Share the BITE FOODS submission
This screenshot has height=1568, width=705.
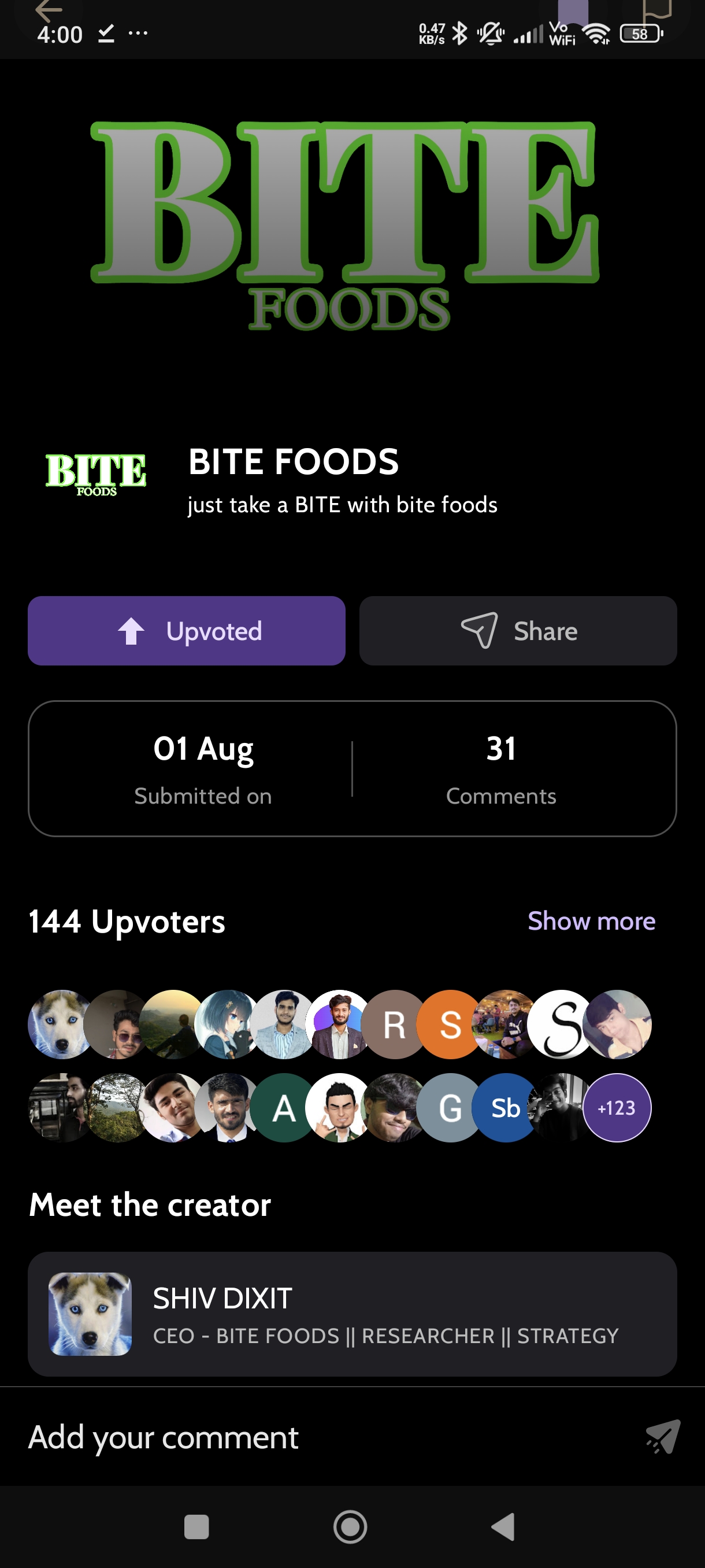(x=518, y=631)
